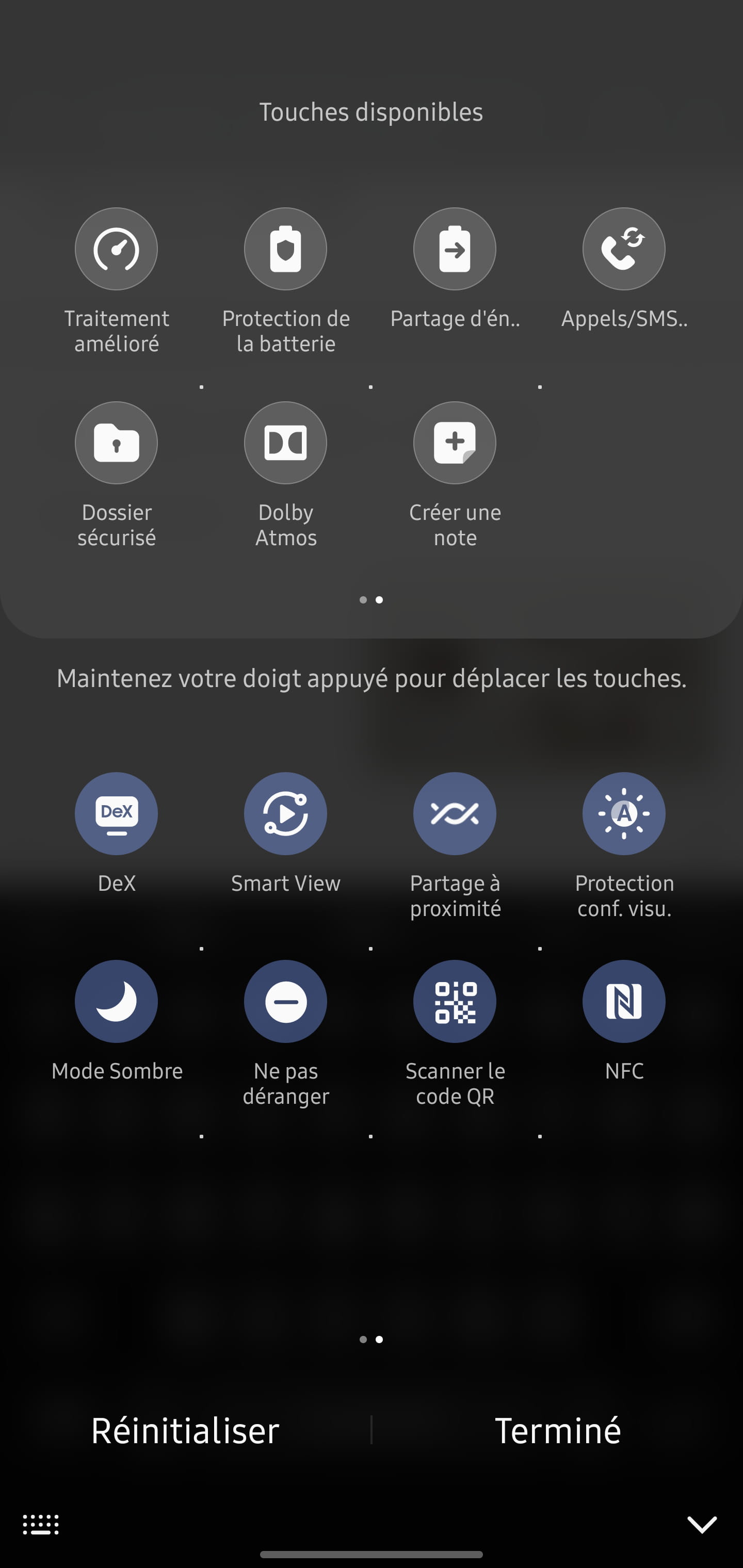The image size is (743, 1568).
Task: Reset the layout with Réinitialiser
Action: (x=185, y=1430)
